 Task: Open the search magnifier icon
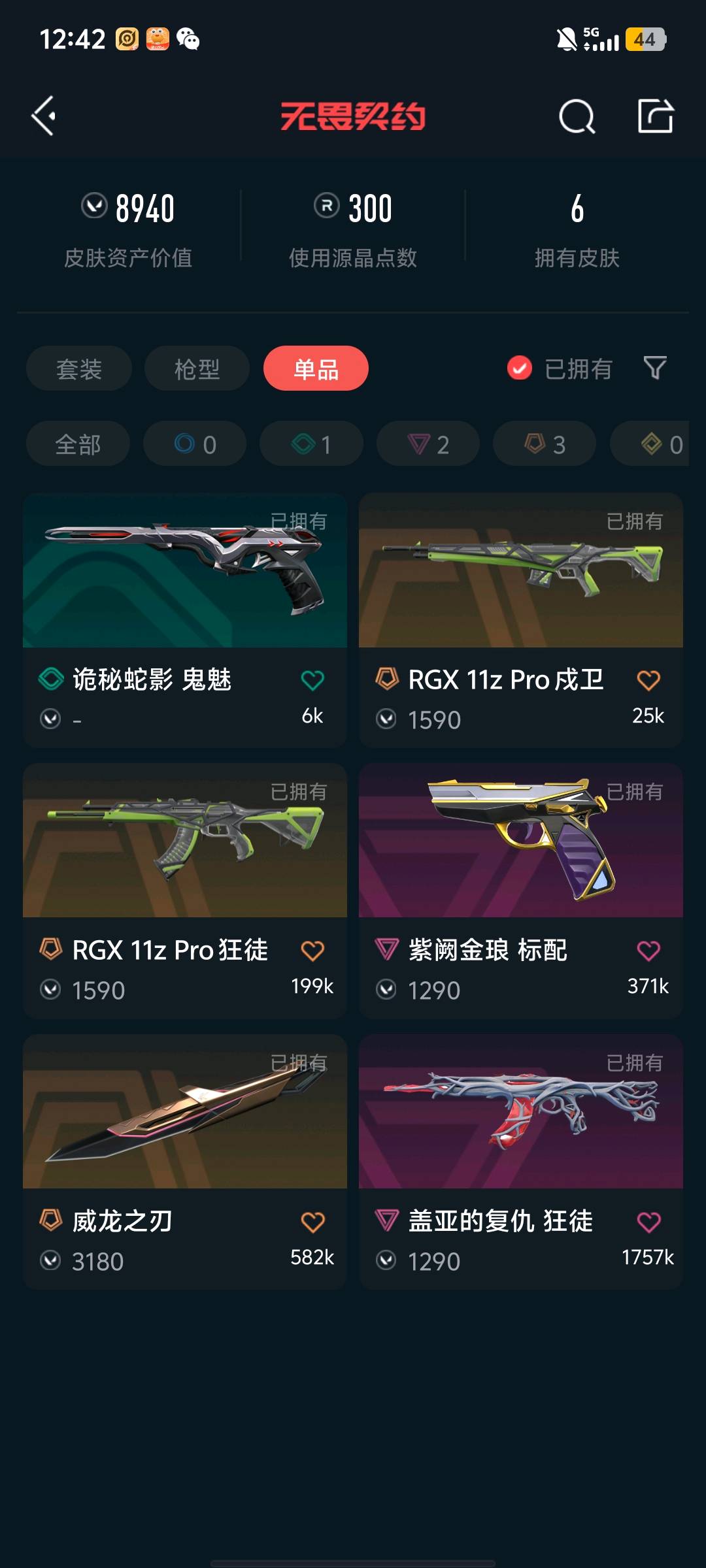577,117
